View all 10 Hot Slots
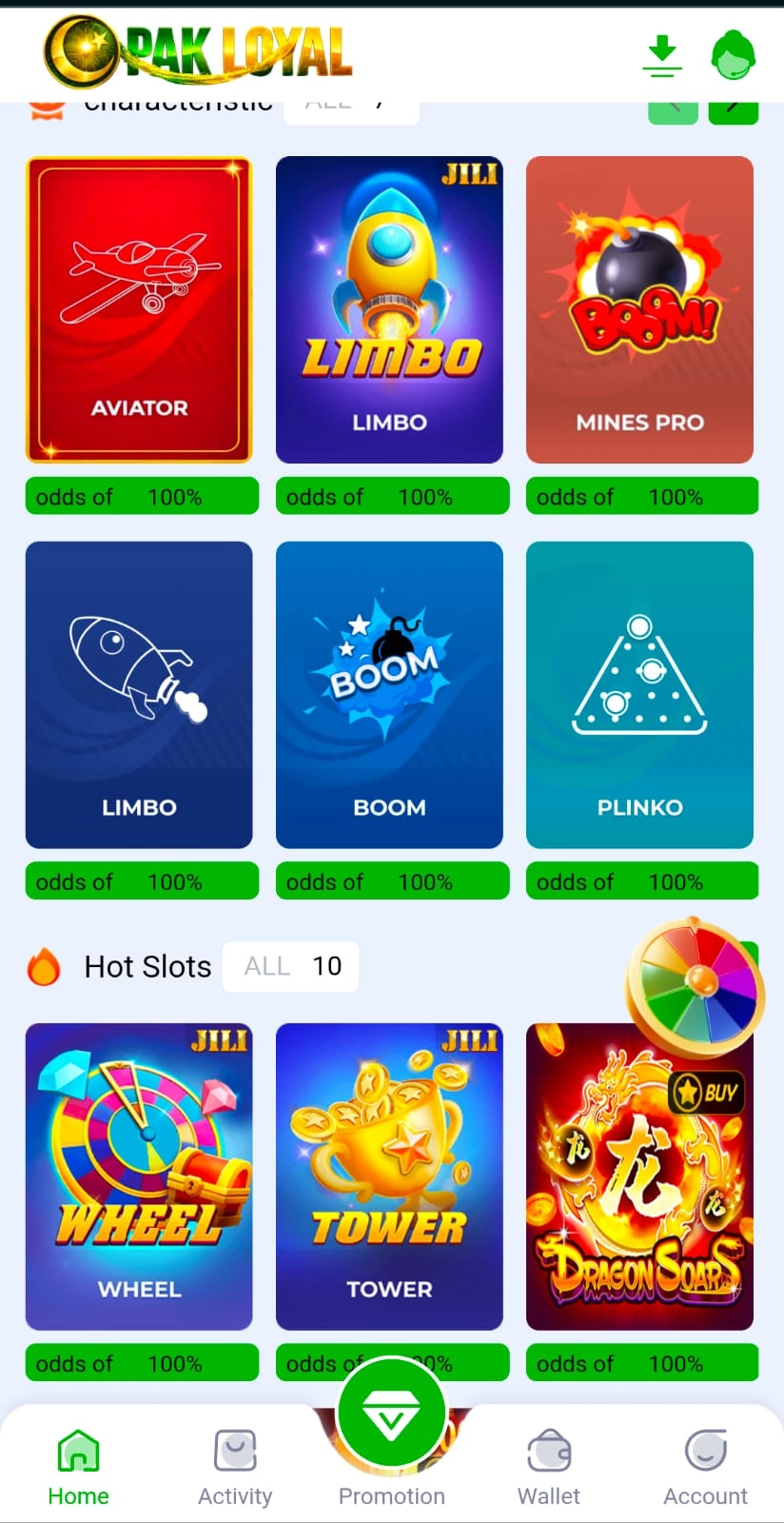 coord(291,966)
